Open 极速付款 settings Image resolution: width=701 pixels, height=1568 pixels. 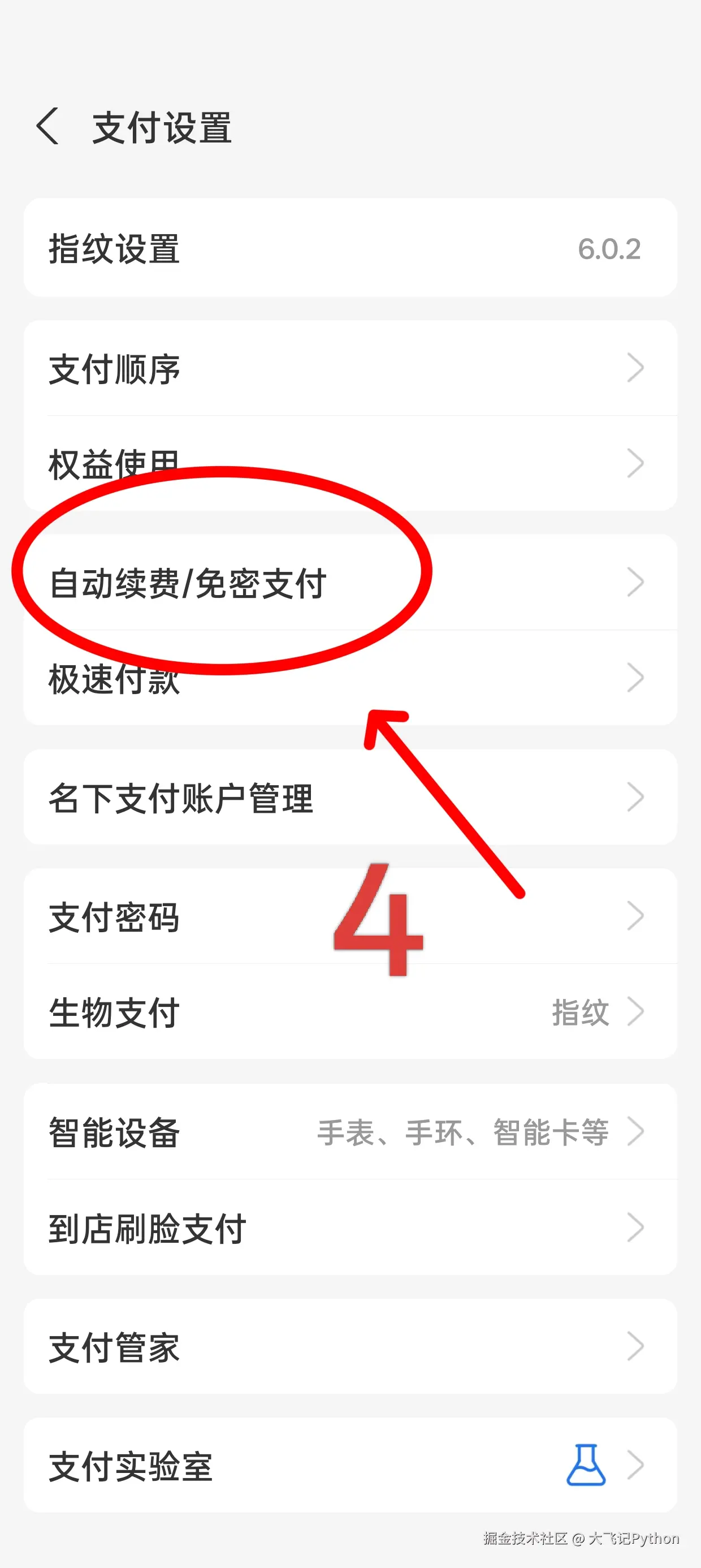click(350, 678)
